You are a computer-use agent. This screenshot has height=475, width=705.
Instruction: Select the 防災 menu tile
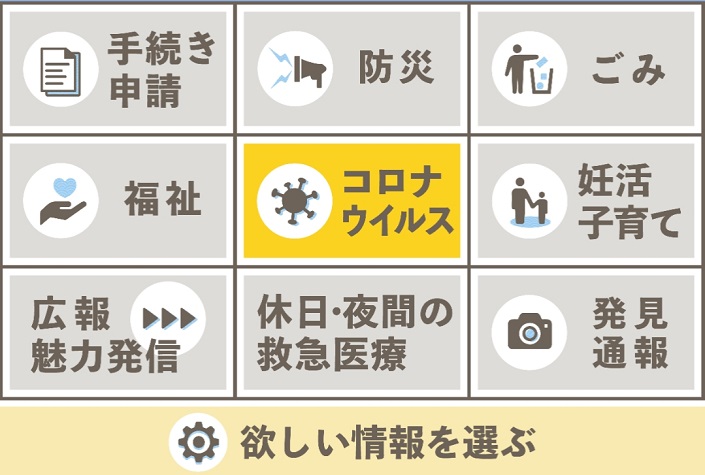pos(352,68)
